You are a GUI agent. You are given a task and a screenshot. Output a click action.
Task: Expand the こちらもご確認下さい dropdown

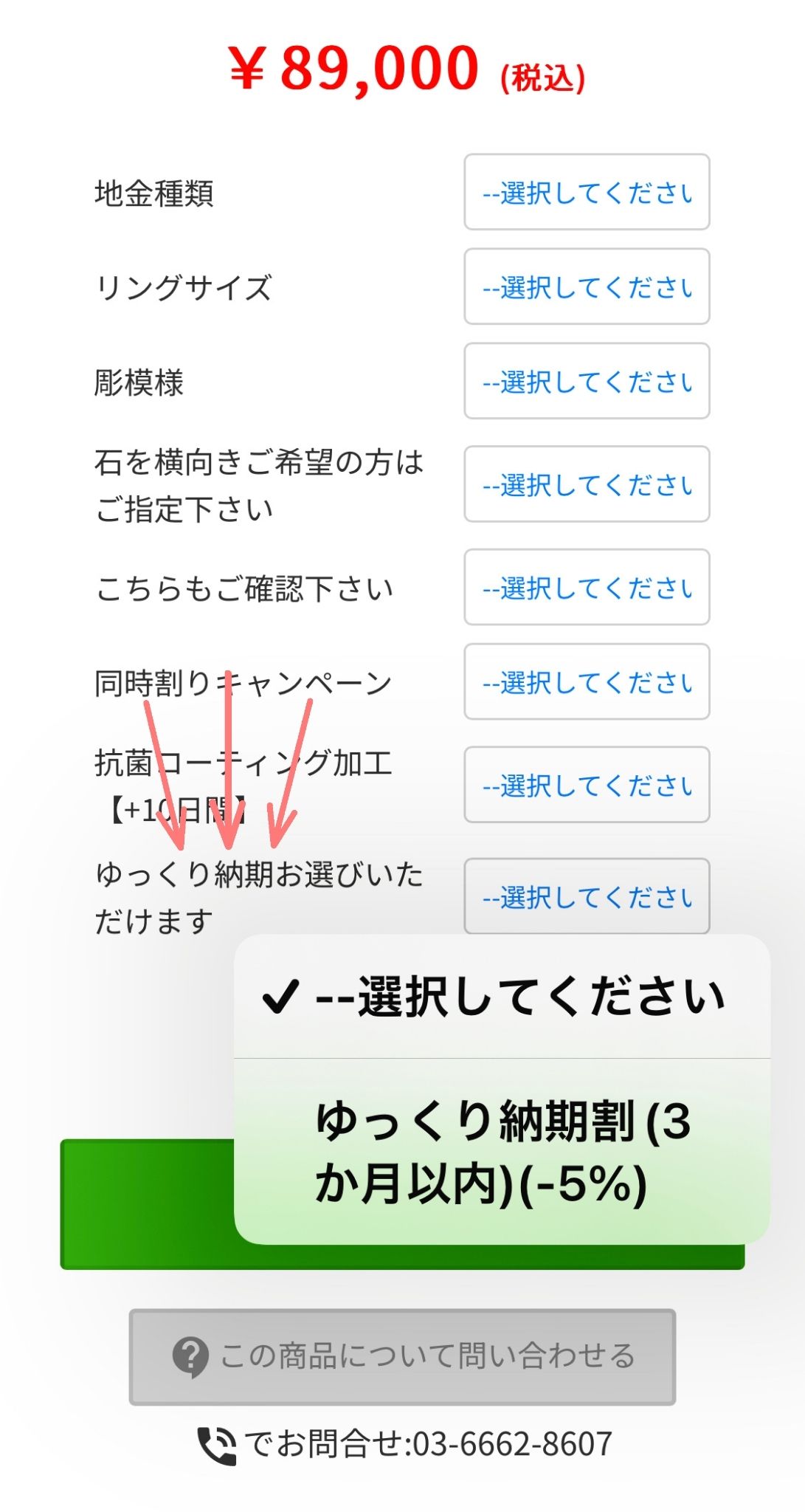tap(587, 587)
